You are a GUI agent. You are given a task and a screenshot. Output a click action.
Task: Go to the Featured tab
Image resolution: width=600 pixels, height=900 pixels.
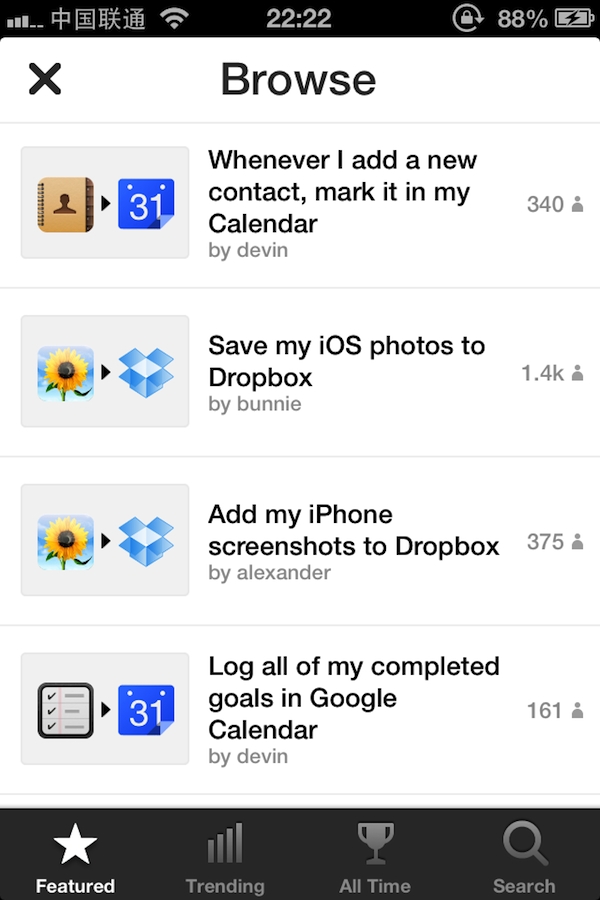[x=75, y=858]
